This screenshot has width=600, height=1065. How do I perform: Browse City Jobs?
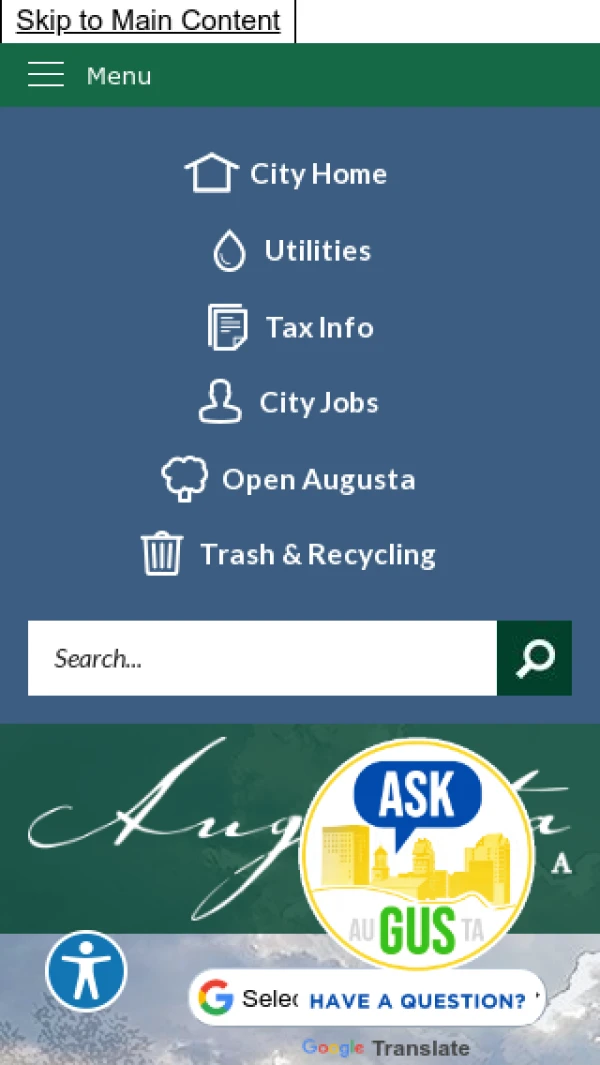[x=289, y=403]
